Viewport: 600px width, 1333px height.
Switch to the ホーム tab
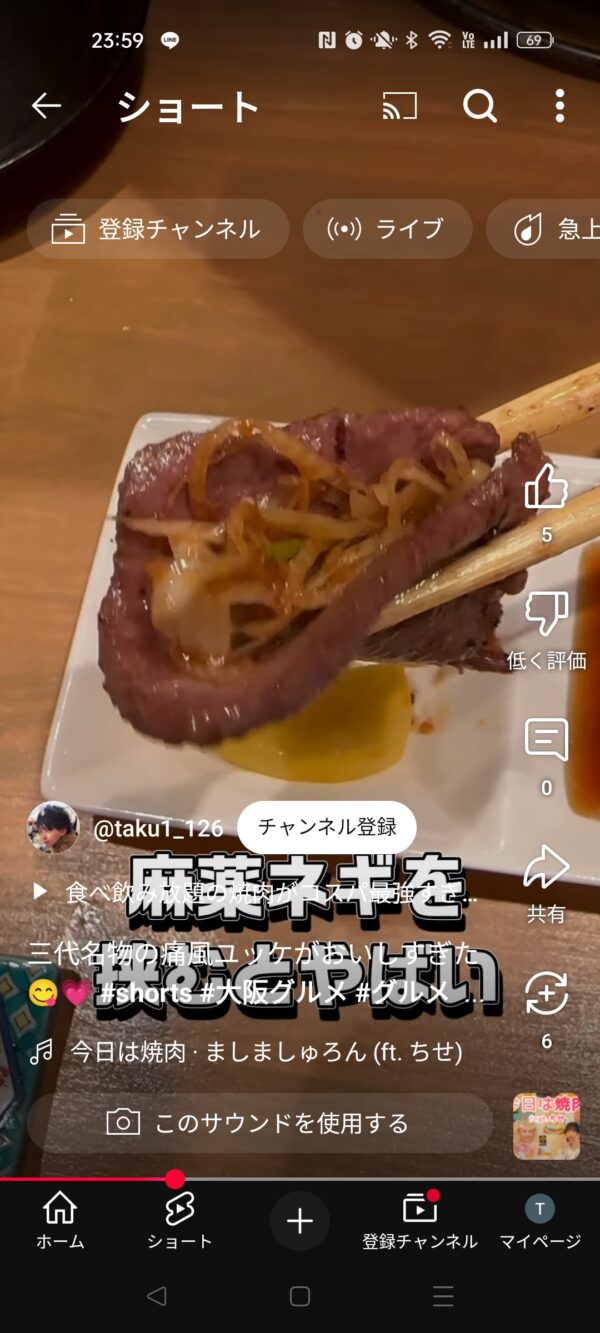[60, 1221]
